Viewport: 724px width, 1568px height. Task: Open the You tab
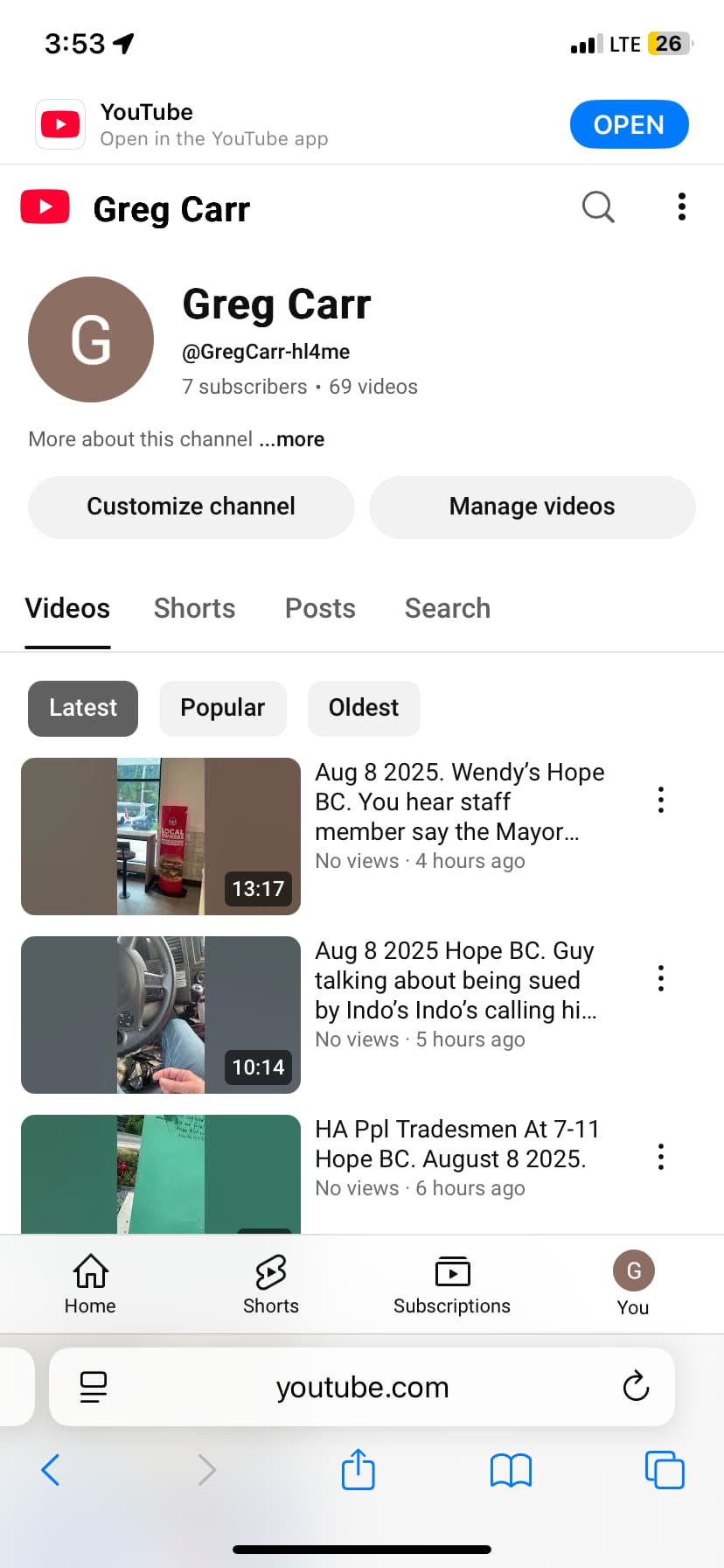point(633,1284)
